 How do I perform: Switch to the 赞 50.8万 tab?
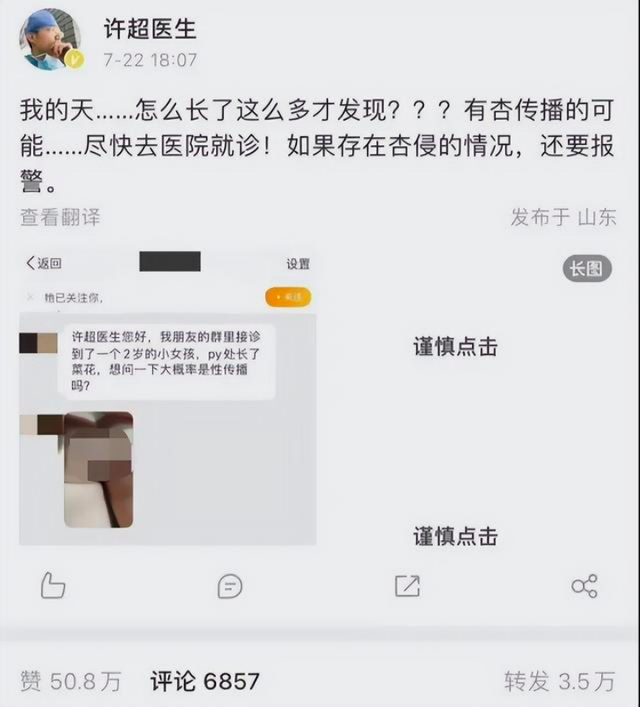click(70, 681)
